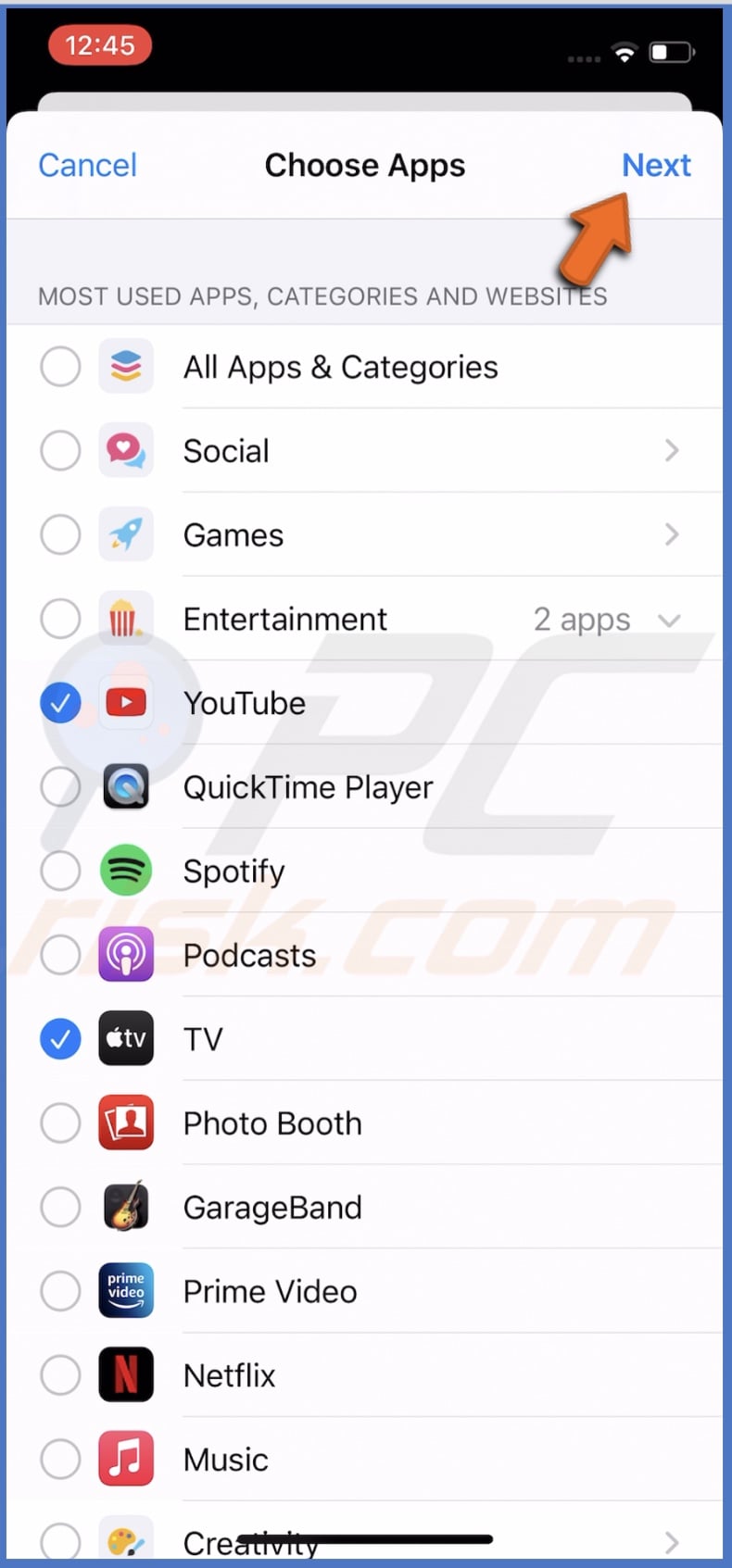732x1568 pixels.
Task: Tap the Photo Booth app icon
Action: pos(126,1123)
